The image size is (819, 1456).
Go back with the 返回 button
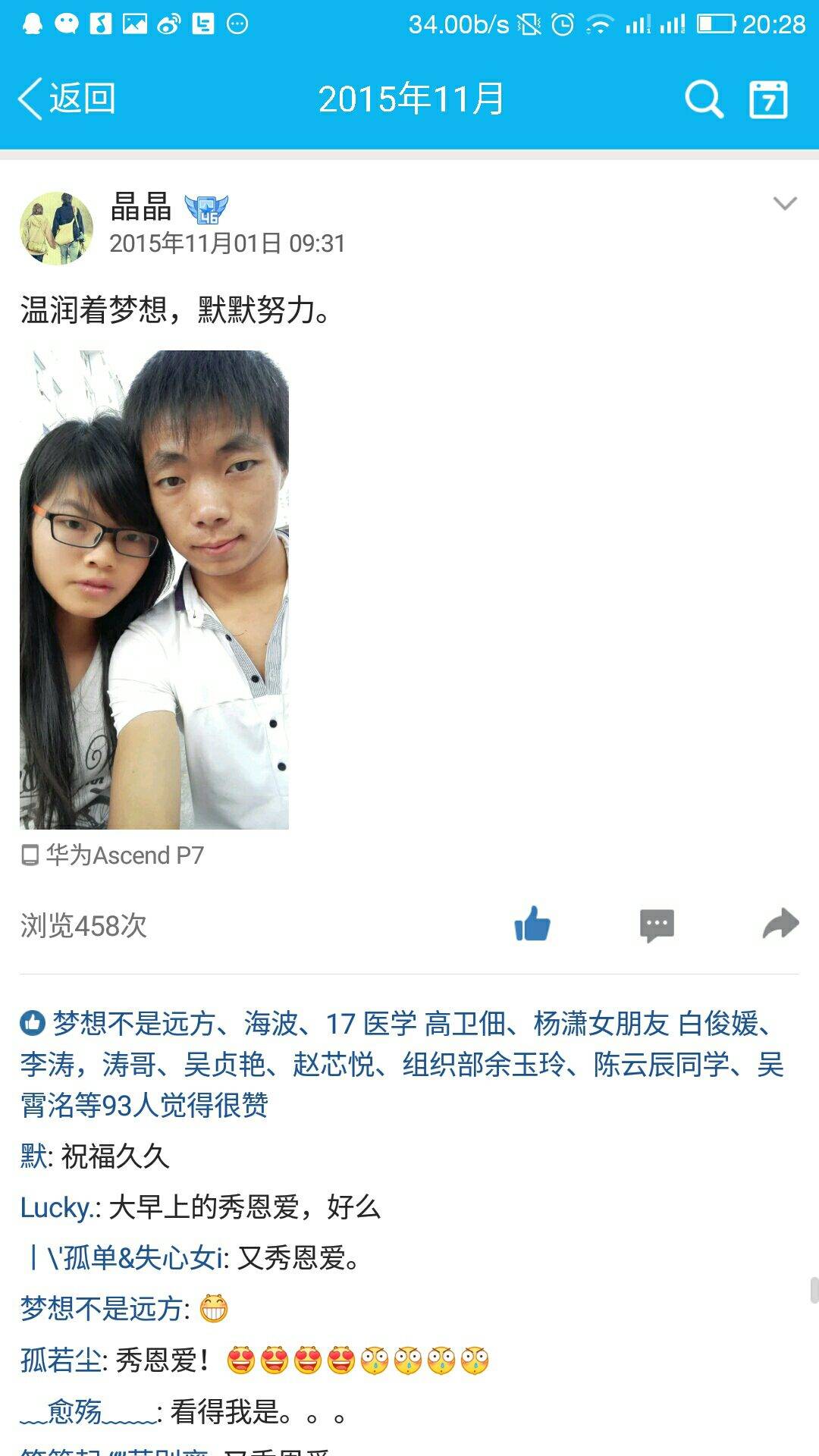(x=67, y=99)
